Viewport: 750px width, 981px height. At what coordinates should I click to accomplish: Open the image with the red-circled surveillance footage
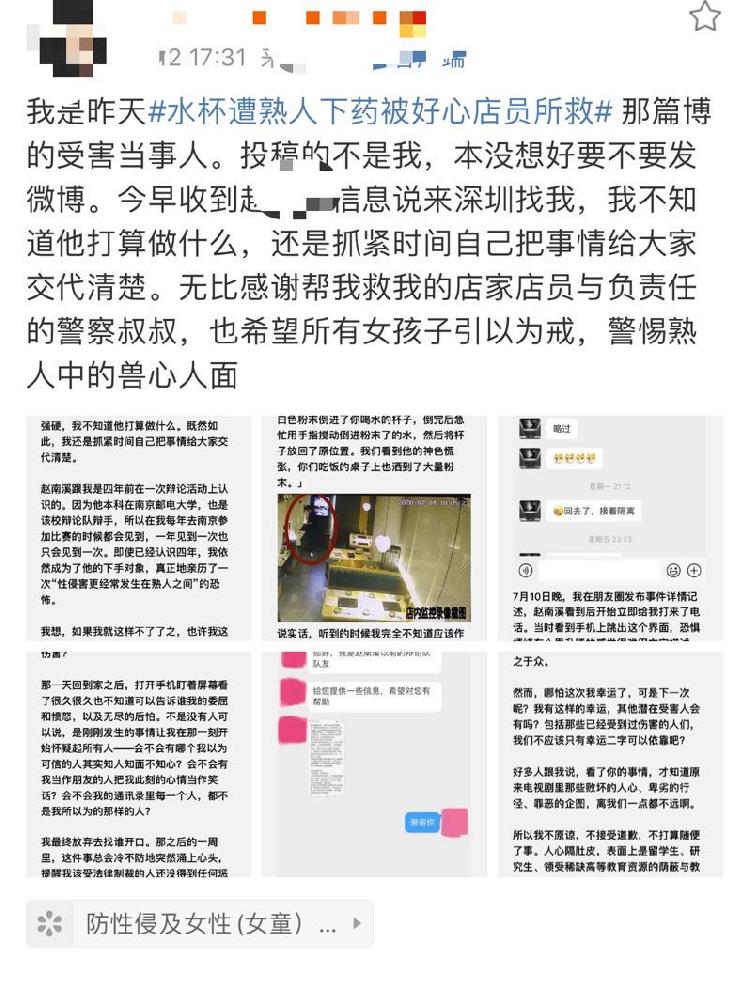pyautogui.click(x=374, y=525)
